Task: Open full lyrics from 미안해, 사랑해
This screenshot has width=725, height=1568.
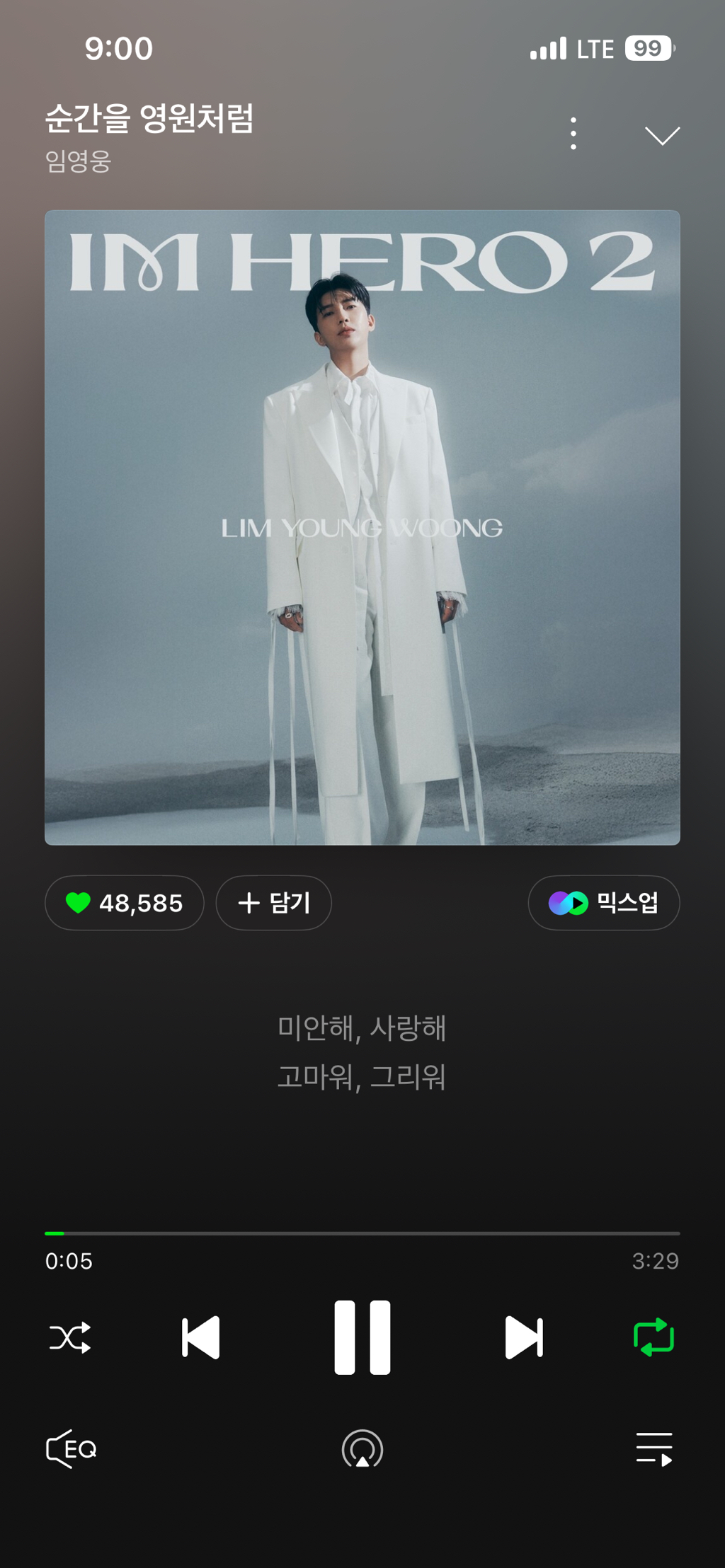Action: (x=362, y=1028)
